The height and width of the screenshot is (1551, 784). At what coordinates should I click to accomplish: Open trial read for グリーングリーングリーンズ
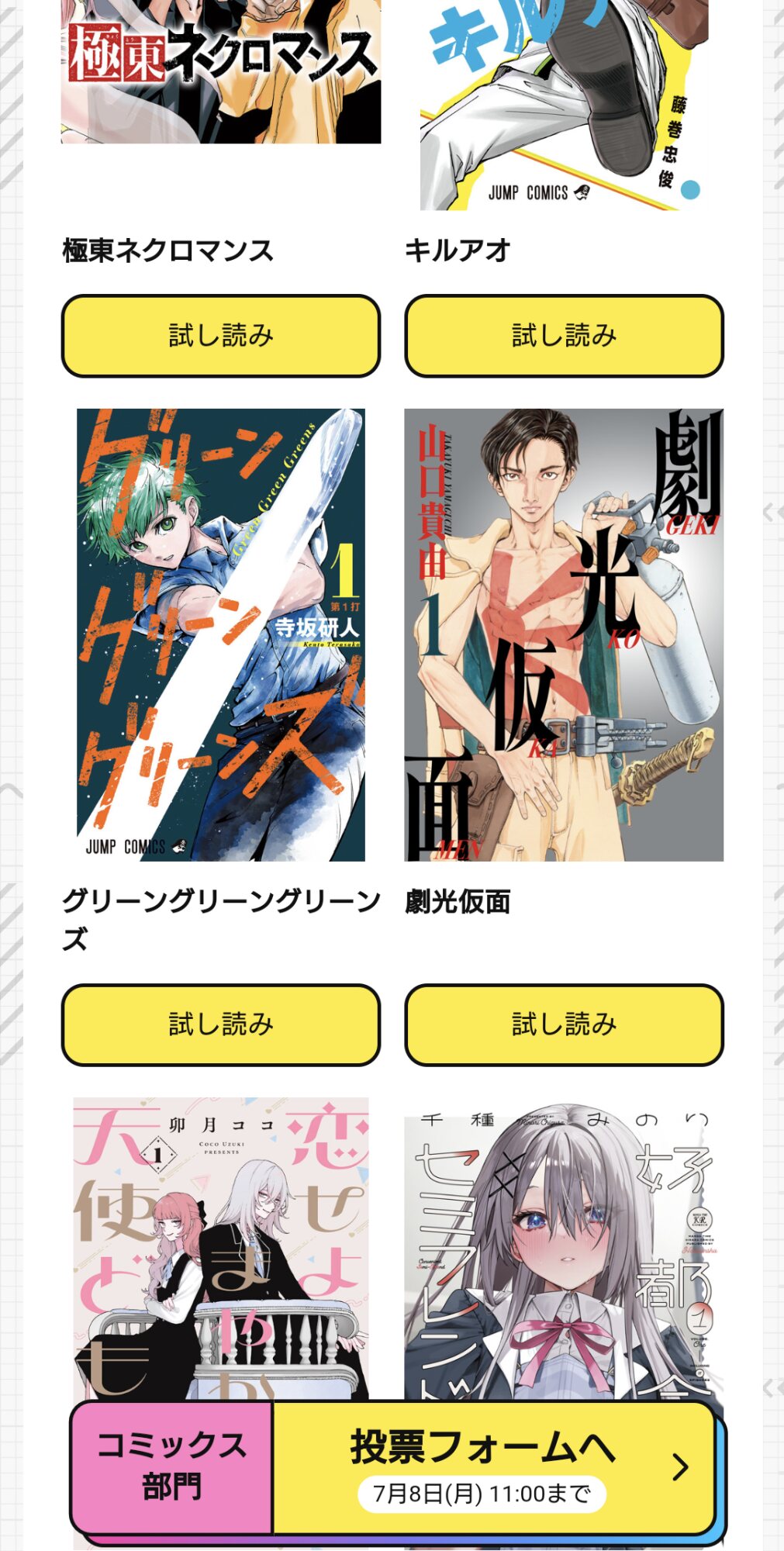(221, 1024)
